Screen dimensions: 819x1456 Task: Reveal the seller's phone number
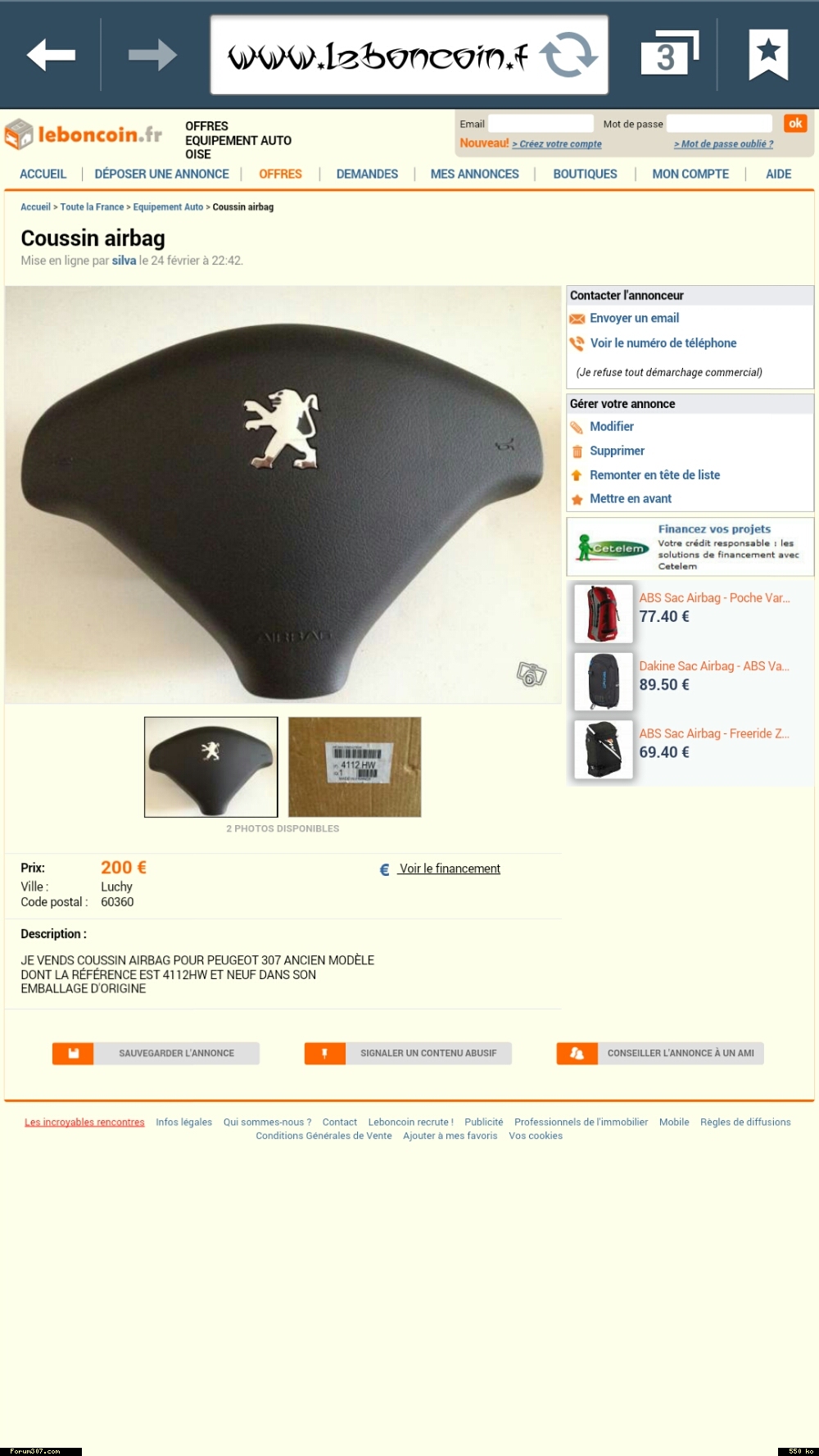click(x=663, y=343)
